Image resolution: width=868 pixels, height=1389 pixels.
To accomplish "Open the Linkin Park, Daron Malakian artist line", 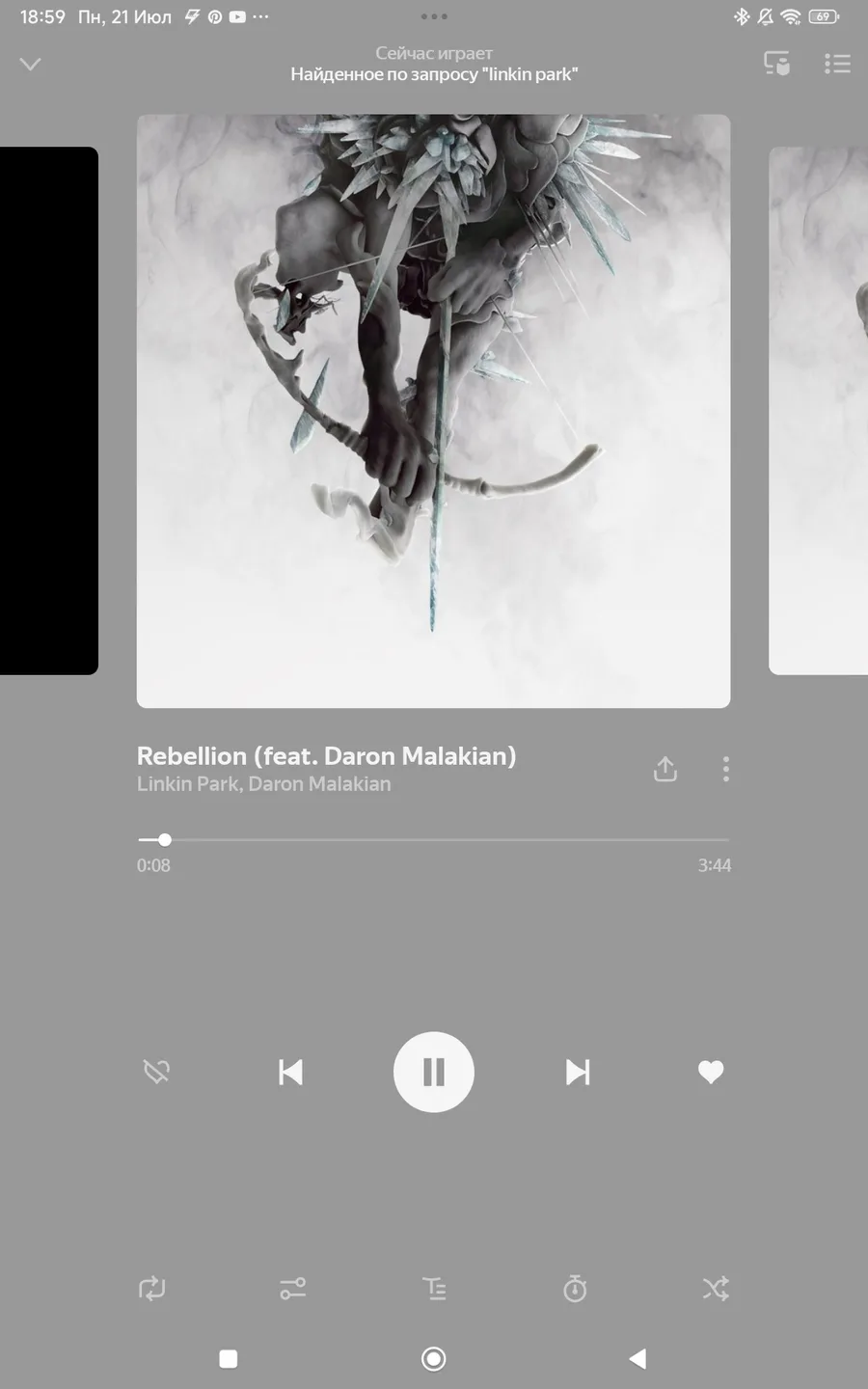I will (264, 784).
